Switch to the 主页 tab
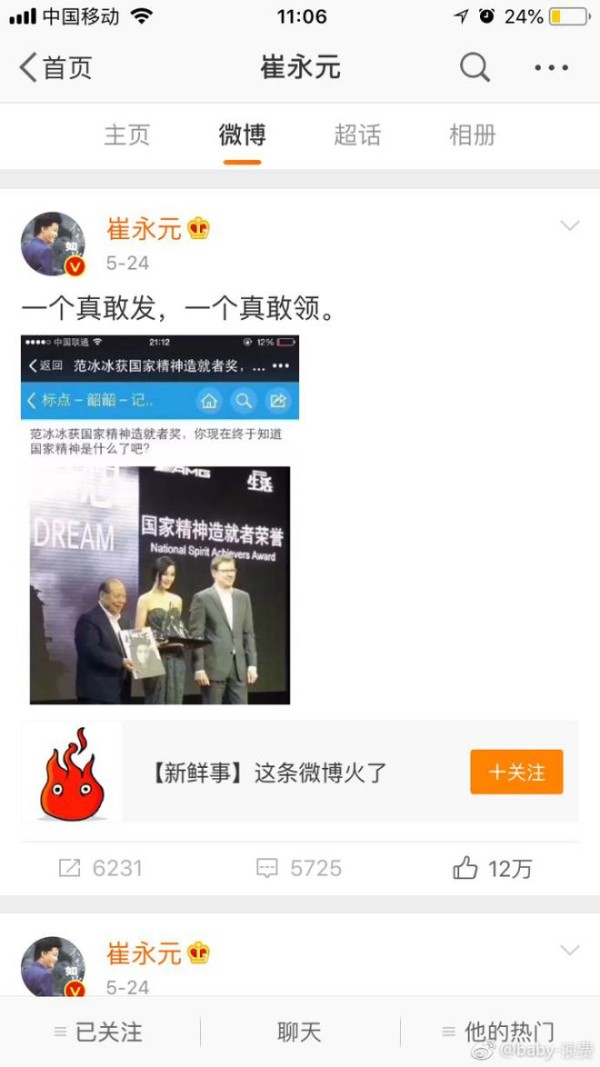The height and width of the screenshot is (1067, 600). pos(127,135)
